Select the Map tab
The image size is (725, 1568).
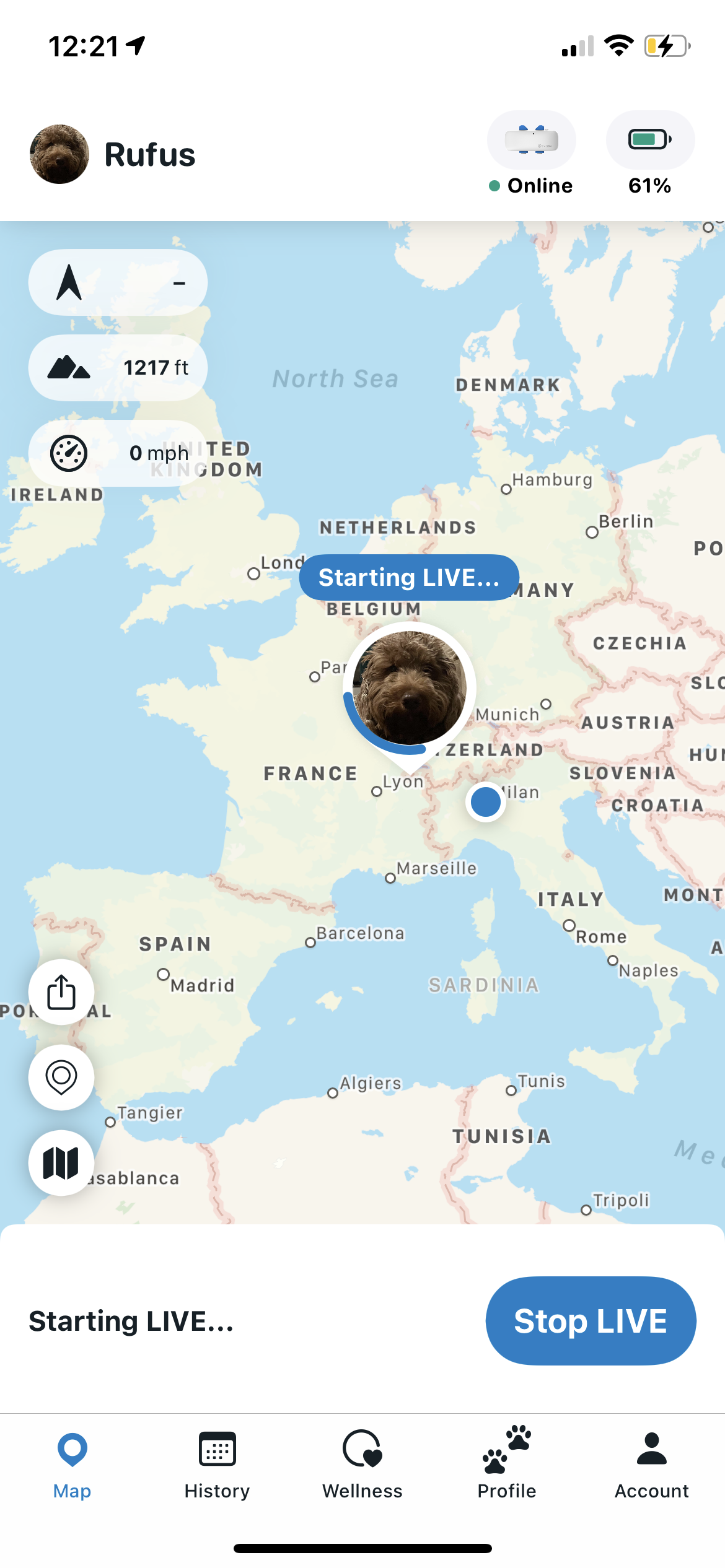pos(72,1465)
